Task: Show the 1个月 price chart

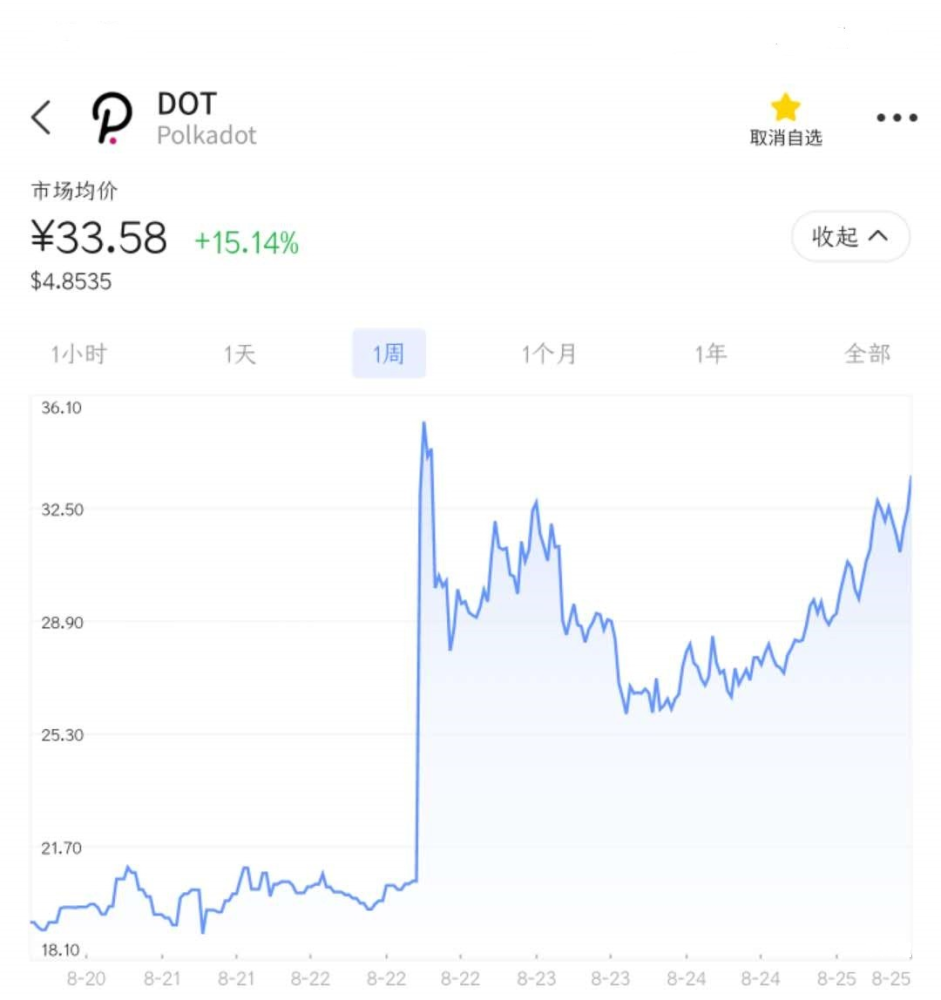Action: click(x=548, y=354)
